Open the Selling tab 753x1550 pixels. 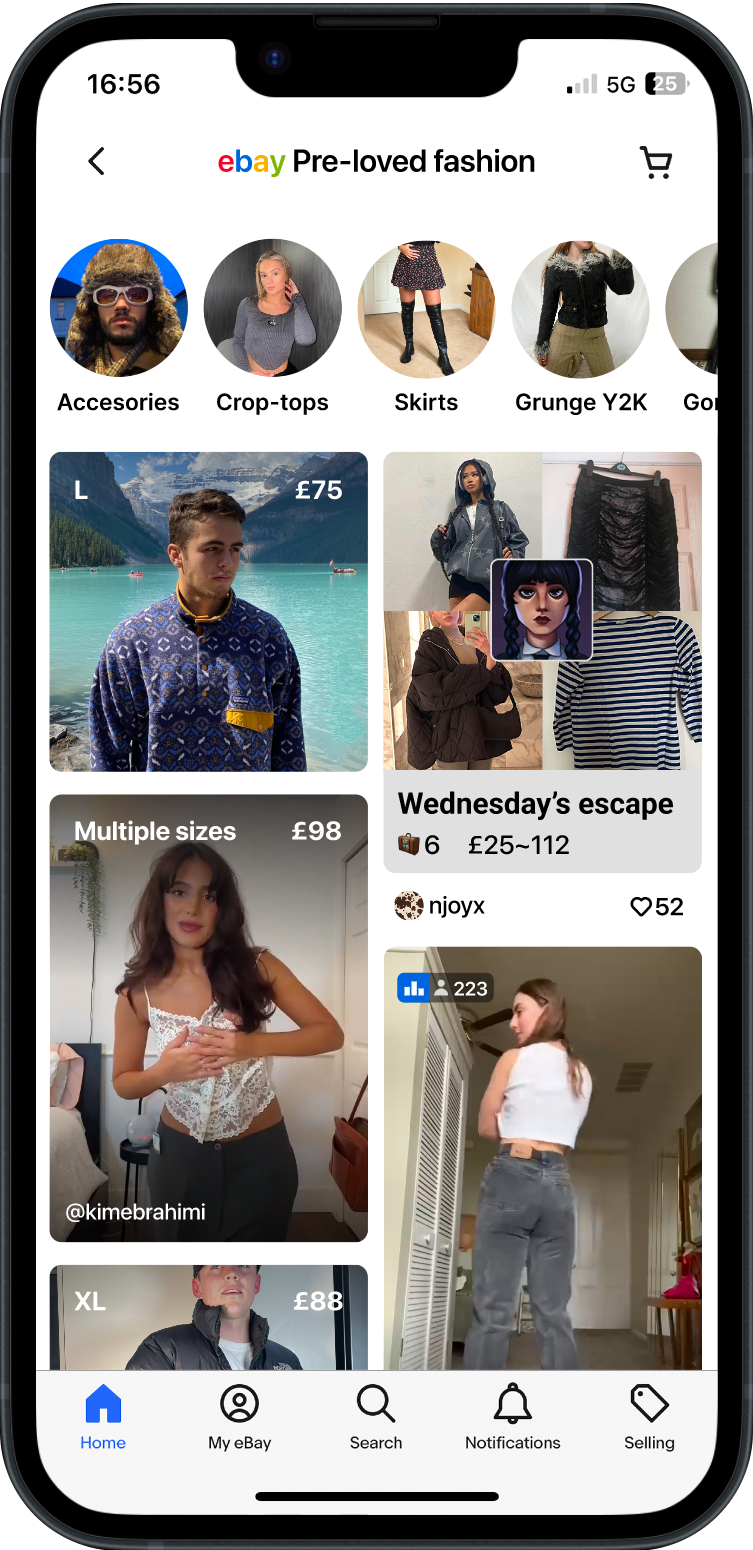click(649, 1418)
